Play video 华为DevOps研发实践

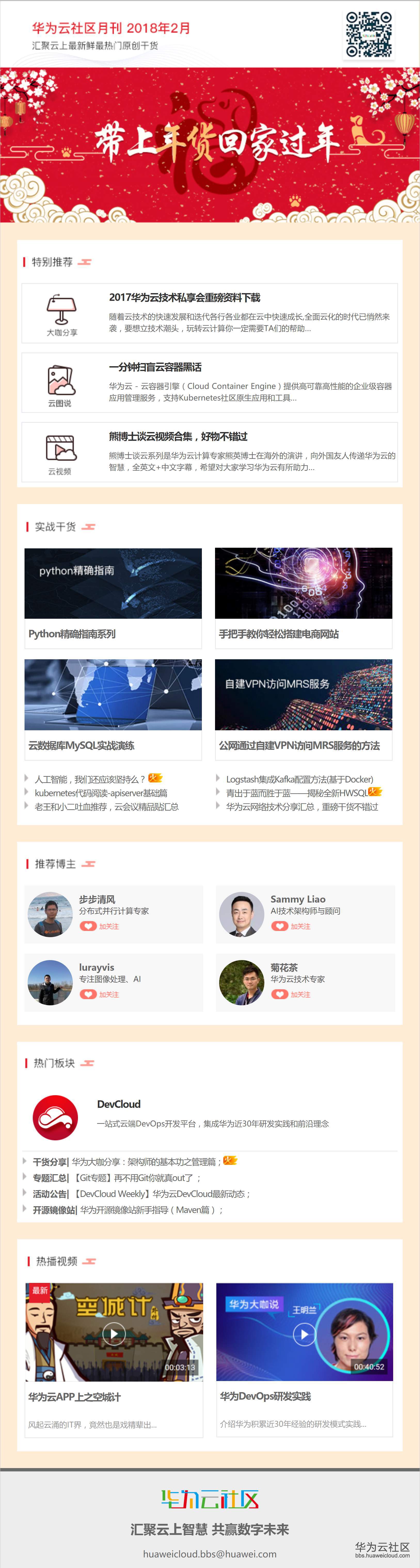point(304,1334)
